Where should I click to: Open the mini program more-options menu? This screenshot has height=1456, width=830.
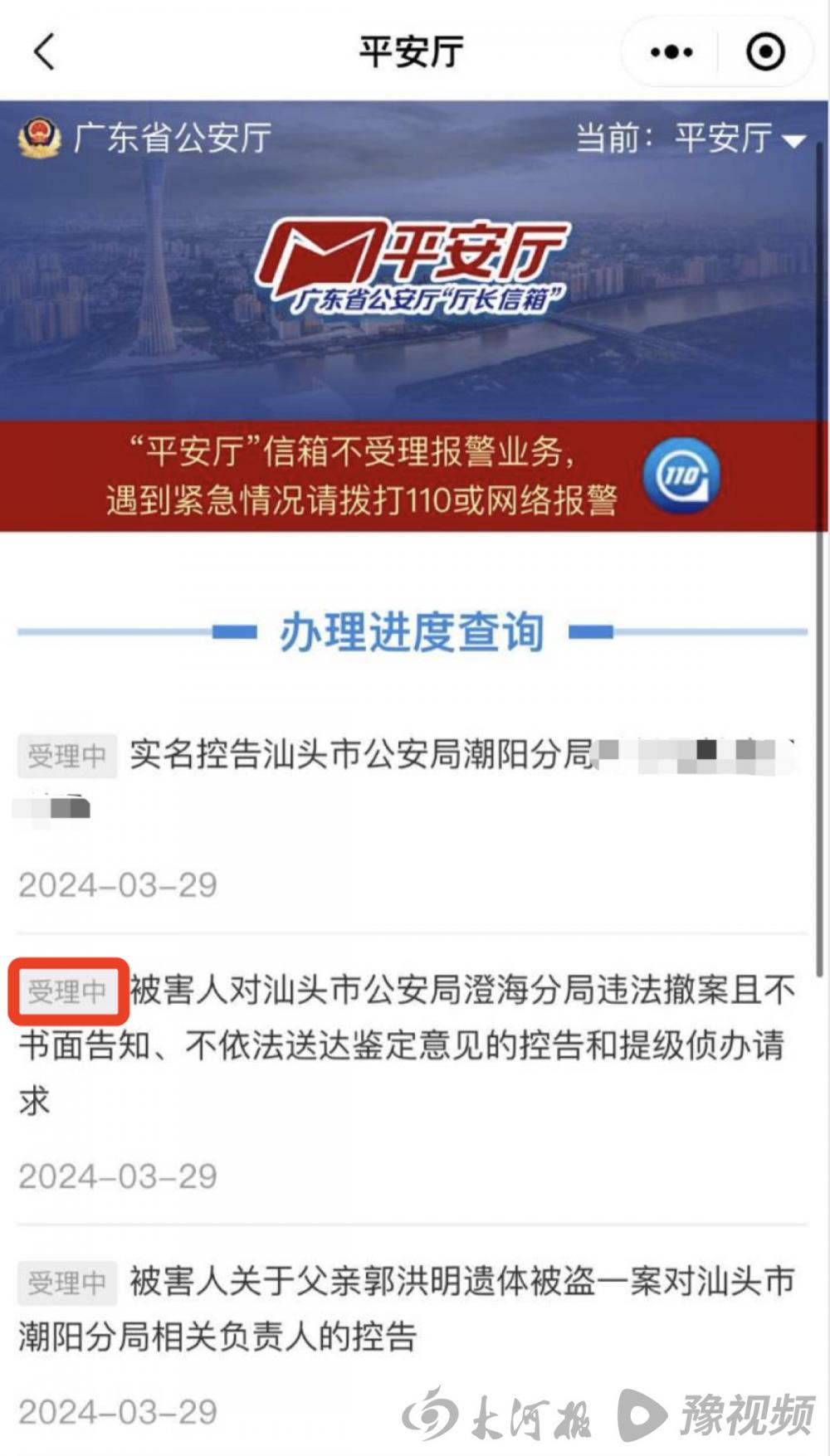(x=671, y=52)
